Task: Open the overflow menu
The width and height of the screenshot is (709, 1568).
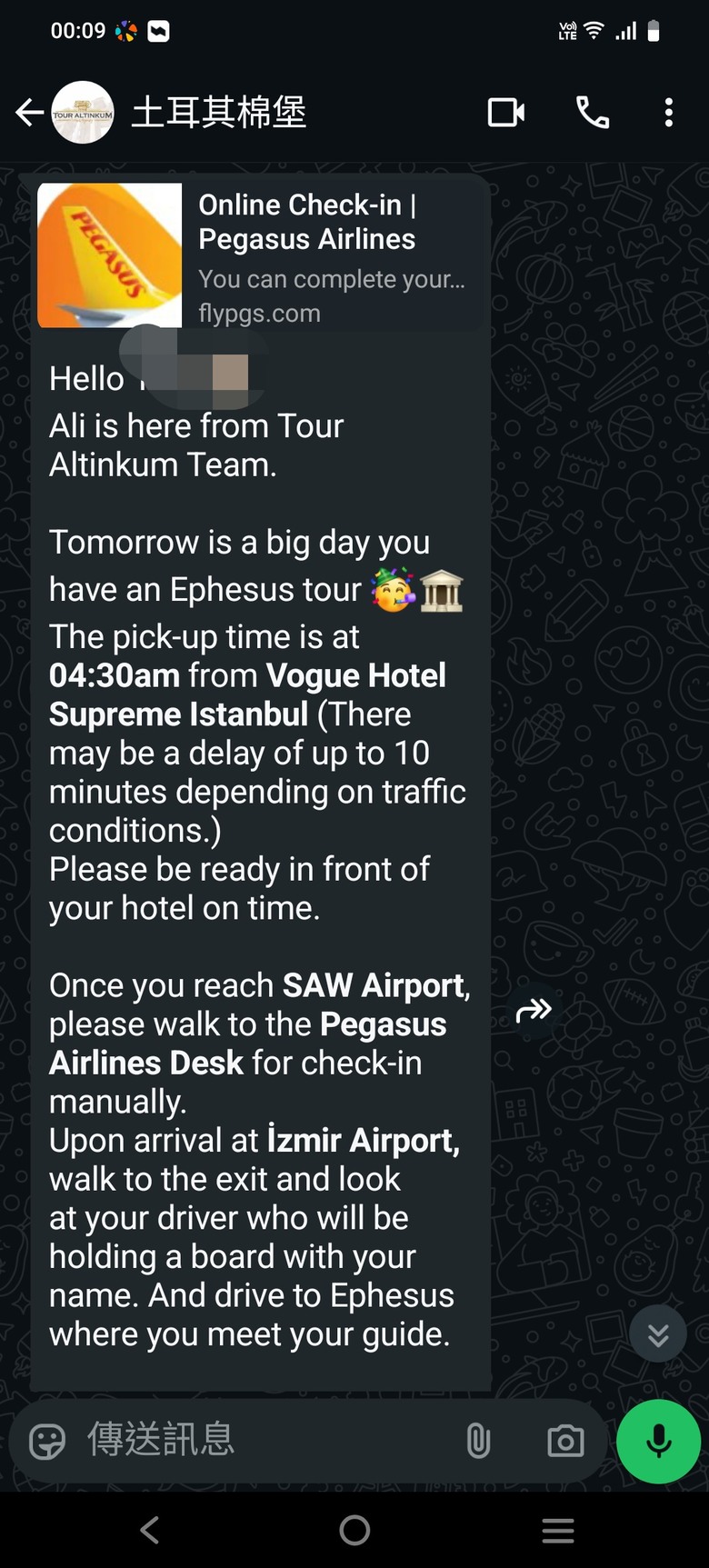Action: coord(669,113)
